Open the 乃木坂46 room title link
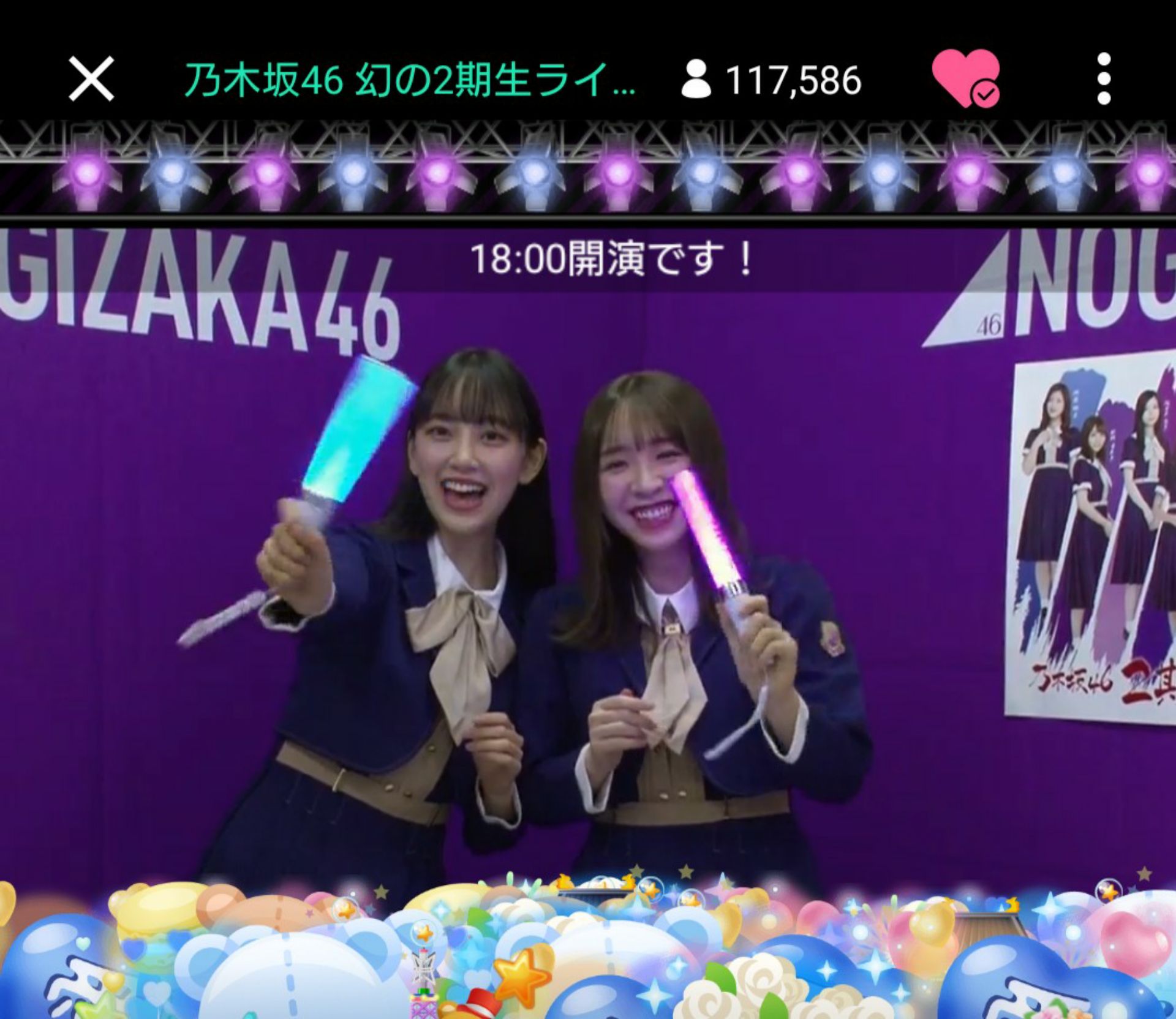 [x=409, y=80]
